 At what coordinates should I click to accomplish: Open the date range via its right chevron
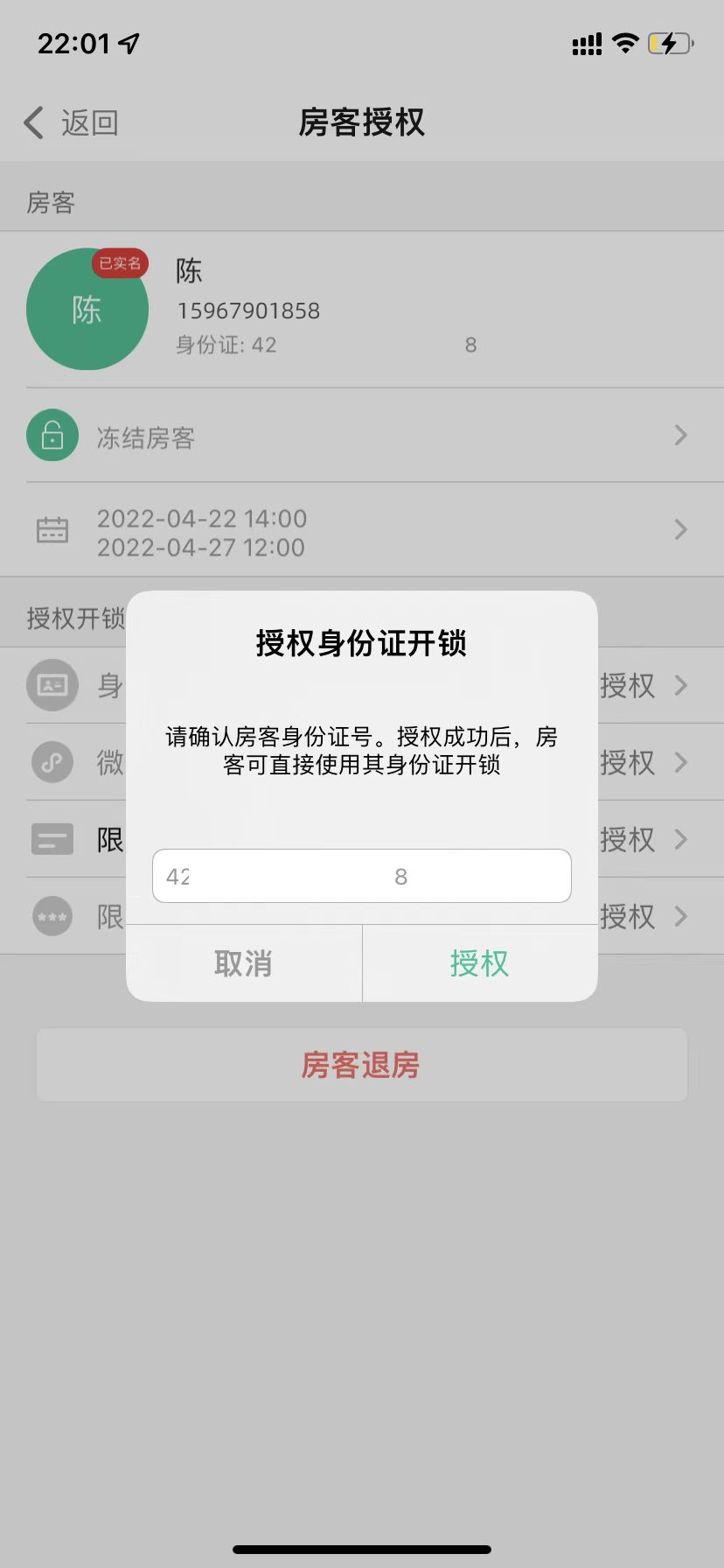pyautogui.click(x=681, y=530)
